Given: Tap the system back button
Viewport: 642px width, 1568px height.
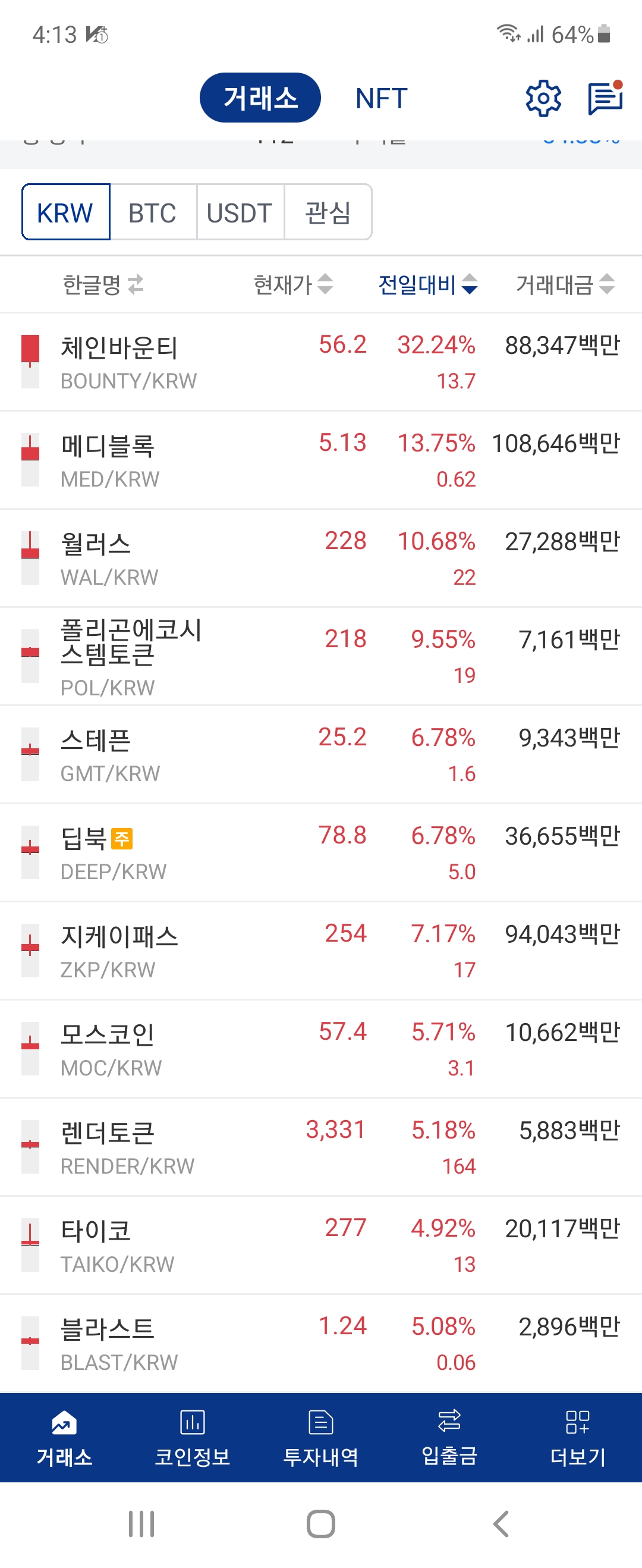Looking at the screenshot, I should tap(500, 1524).
